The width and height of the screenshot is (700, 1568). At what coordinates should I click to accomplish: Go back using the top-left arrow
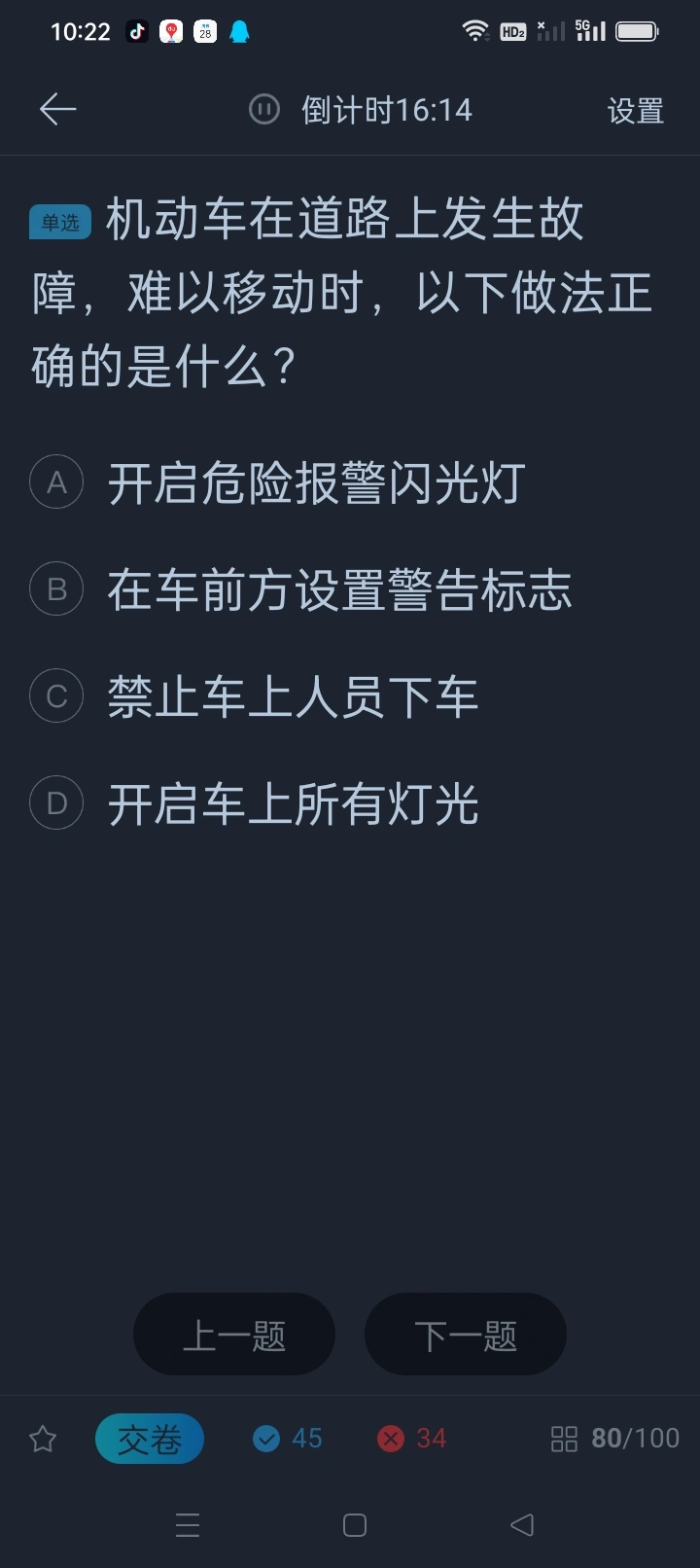[x=57, y=109]
